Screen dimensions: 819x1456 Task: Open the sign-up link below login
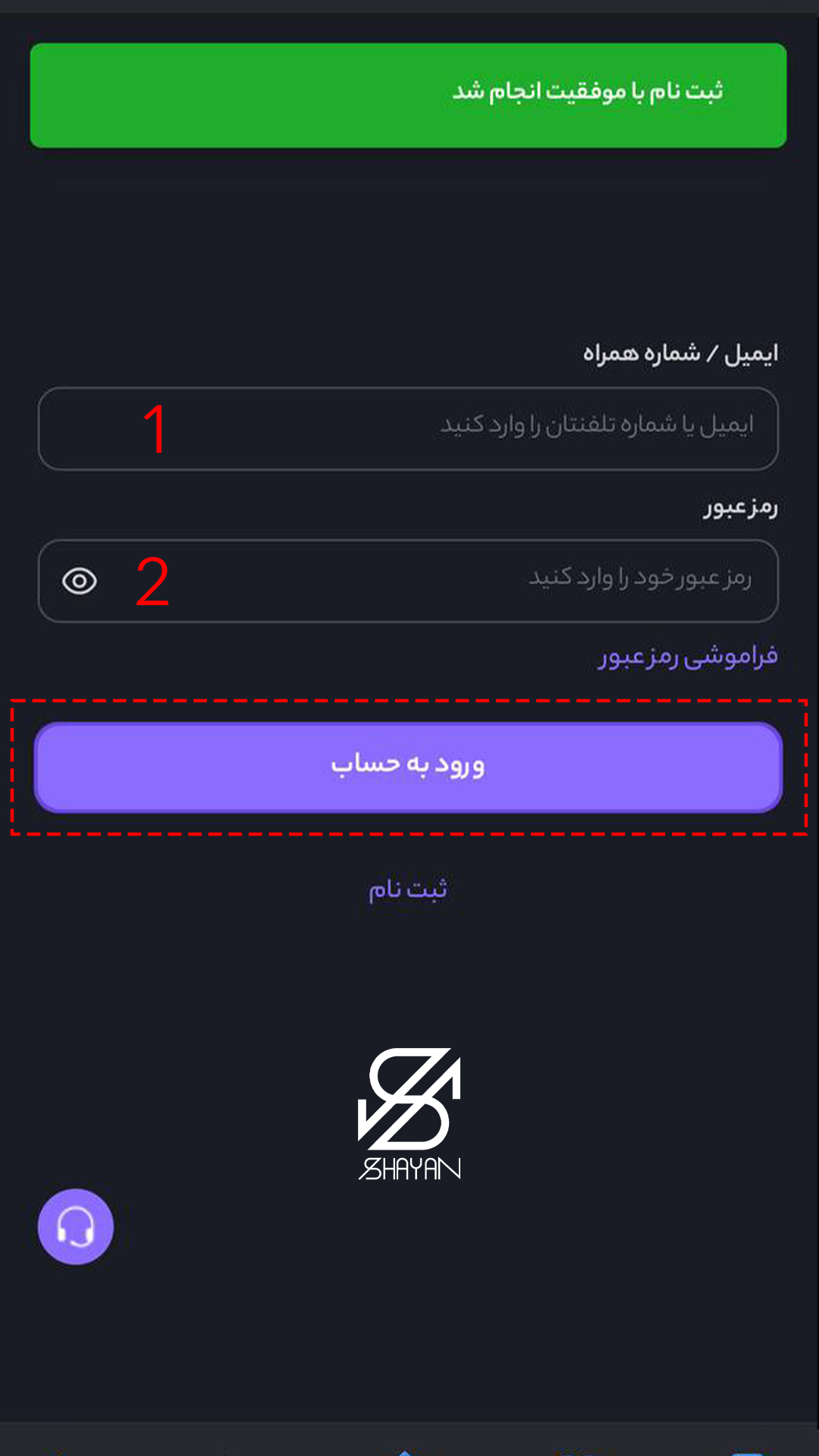408,889
